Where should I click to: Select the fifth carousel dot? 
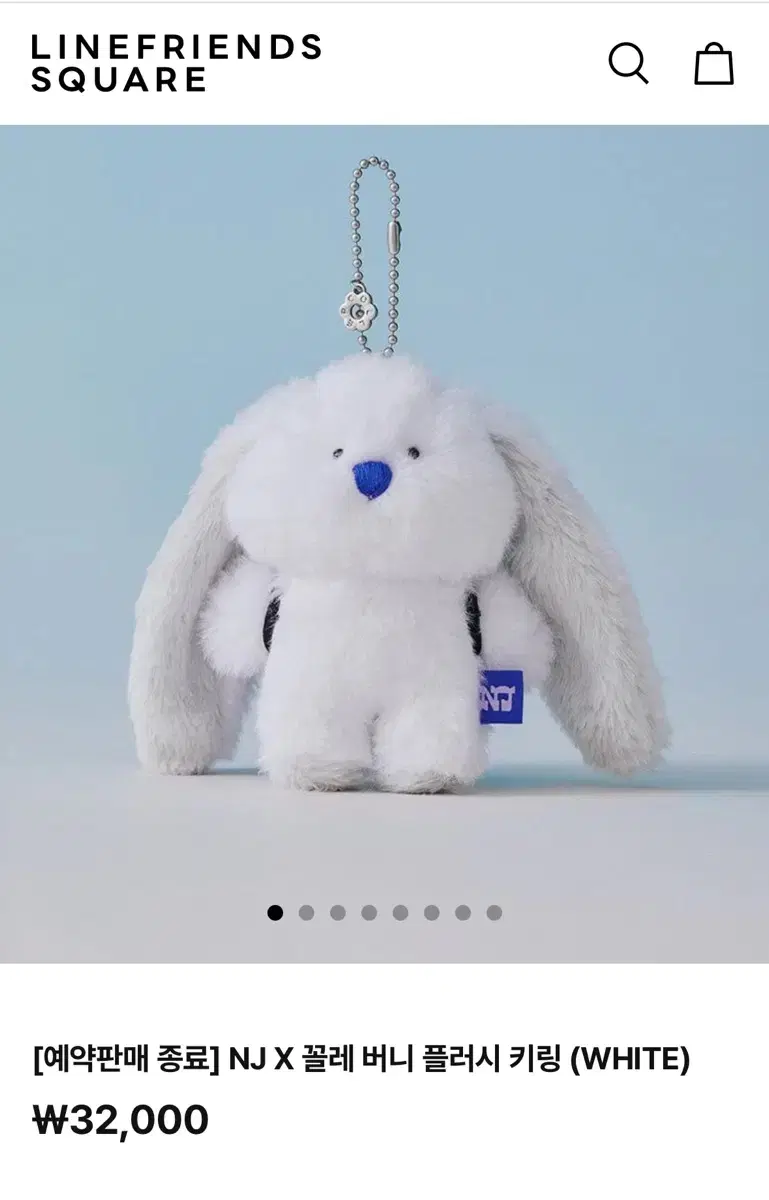(399, 911)
